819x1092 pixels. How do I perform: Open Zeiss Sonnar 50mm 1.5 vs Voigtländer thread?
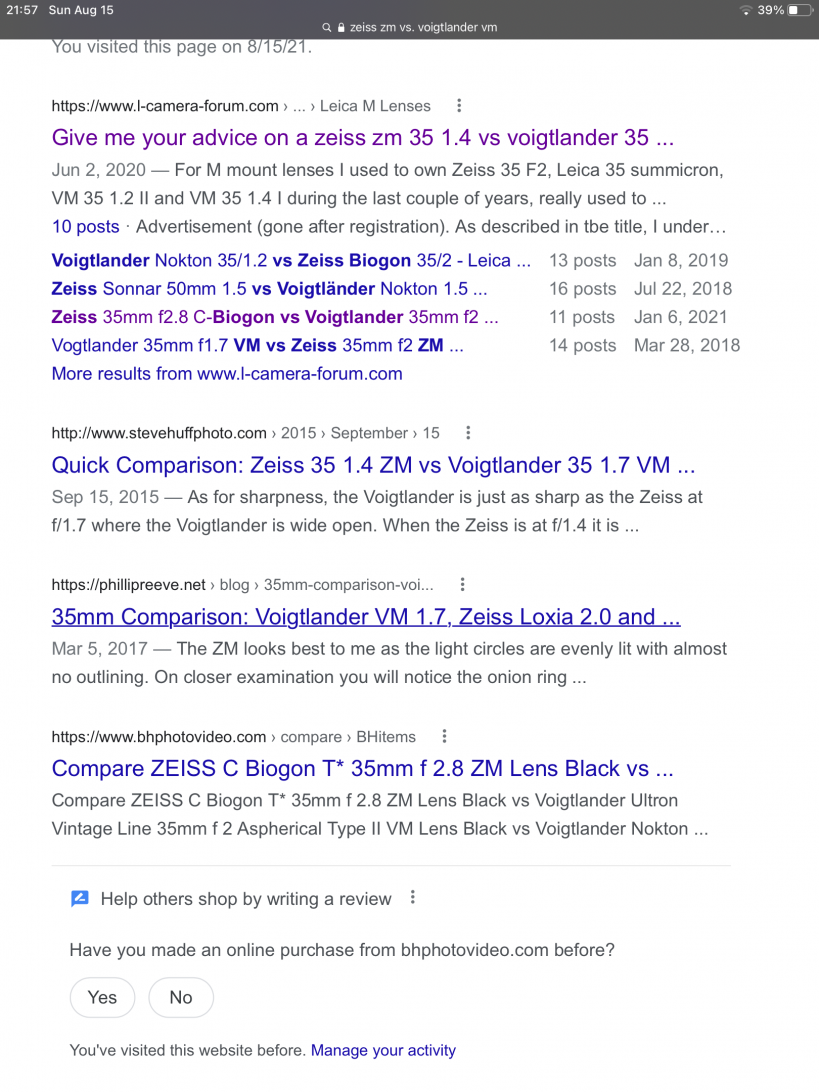coord(269,289)
